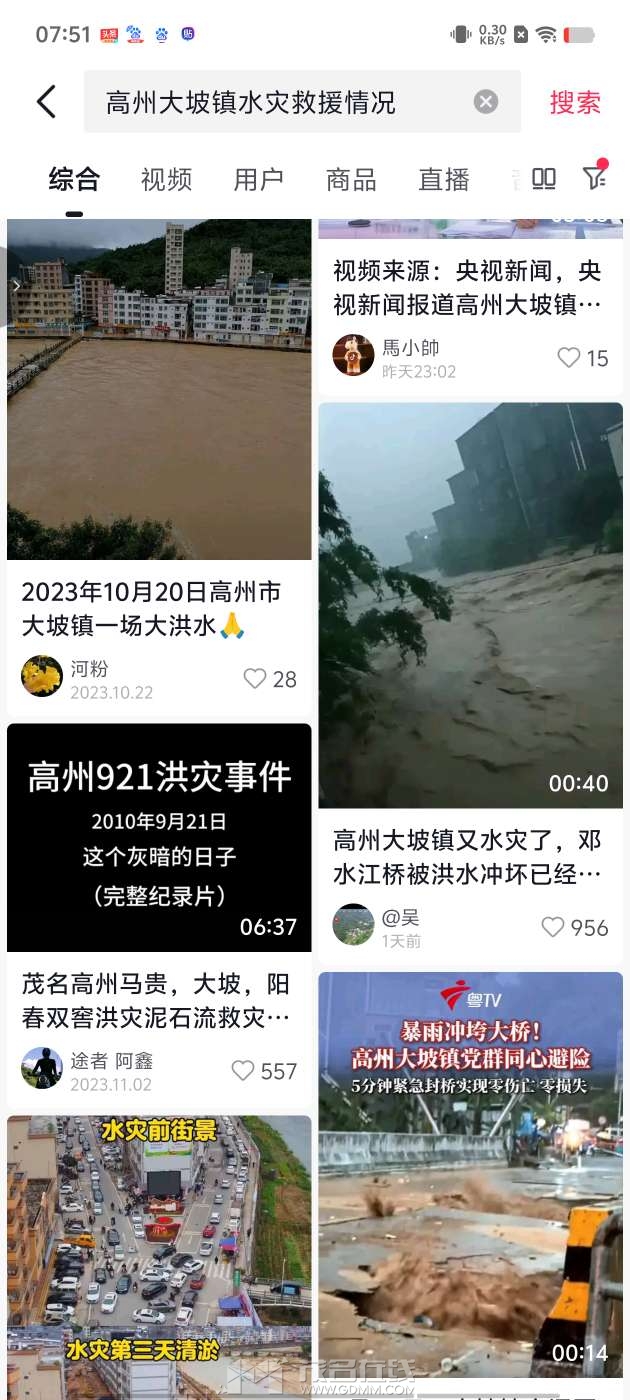Switch to the 用户 tab
The image size is (630, 1400).
click(258, 179)
